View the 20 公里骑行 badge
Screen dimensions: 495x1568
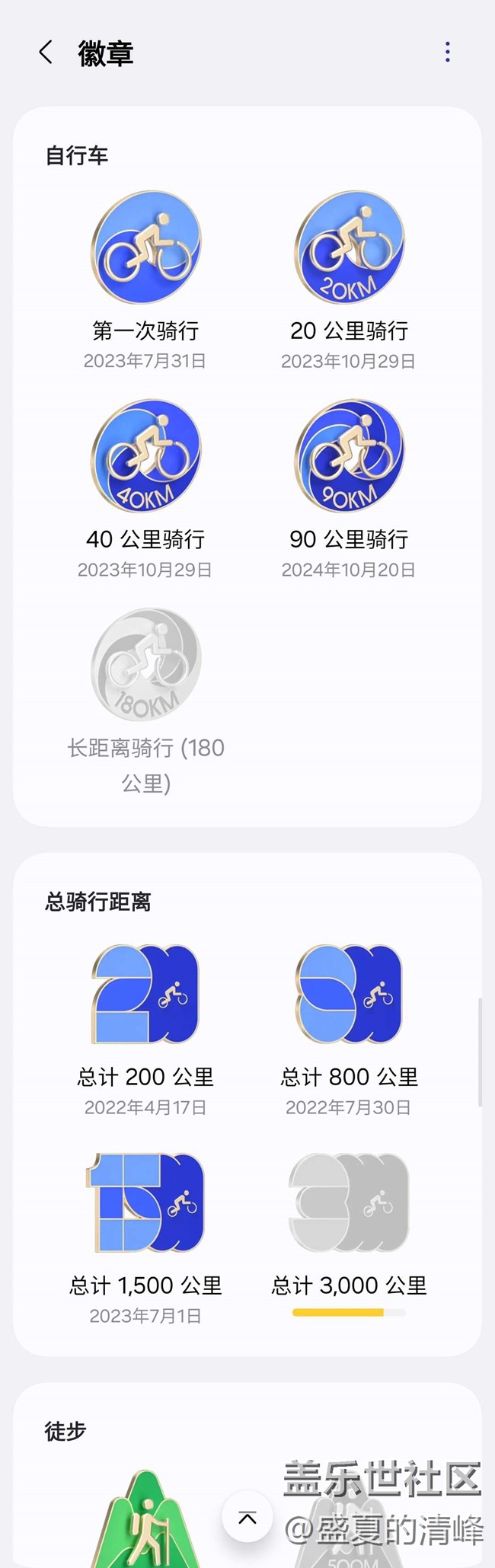click(349, 247)
